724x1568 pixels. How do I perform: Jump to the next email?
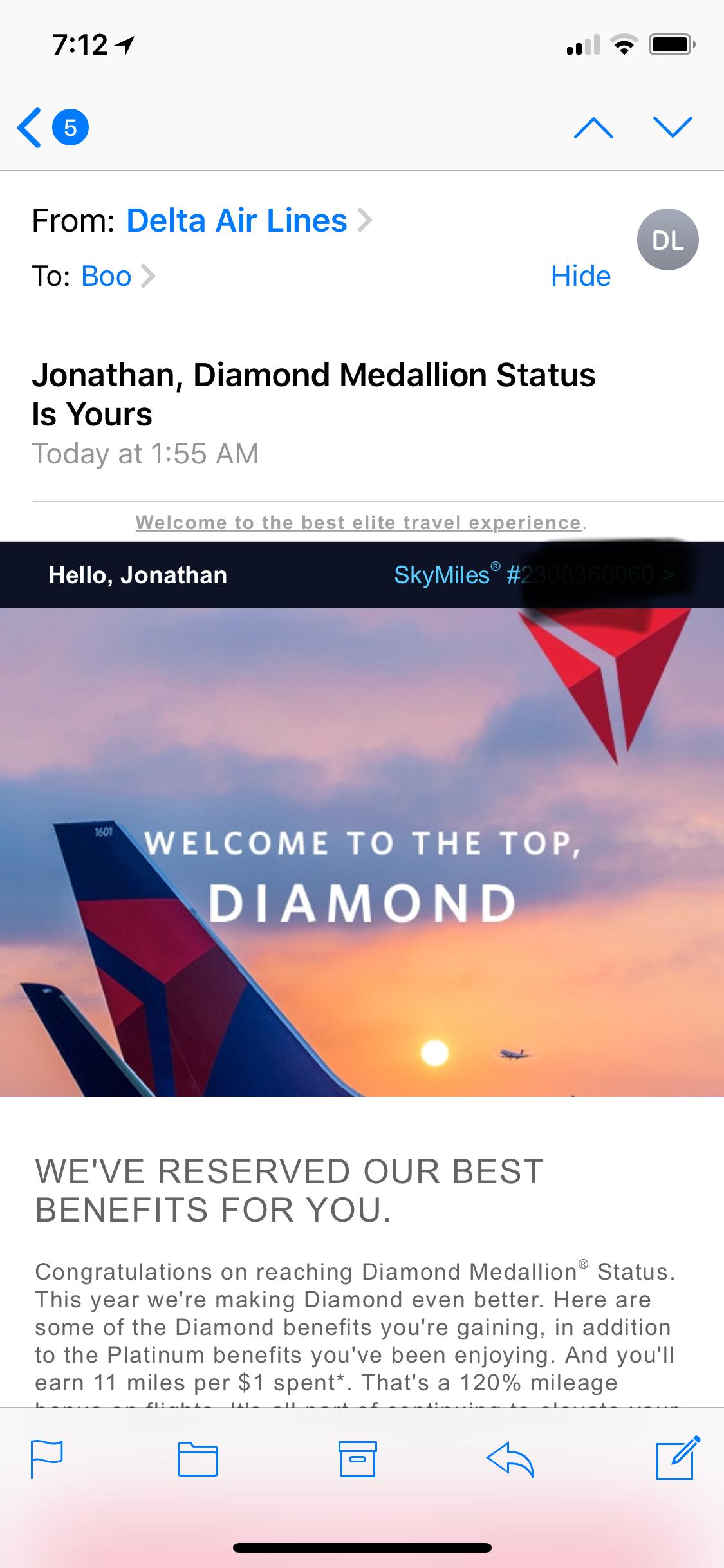click(x=672, y=127)
